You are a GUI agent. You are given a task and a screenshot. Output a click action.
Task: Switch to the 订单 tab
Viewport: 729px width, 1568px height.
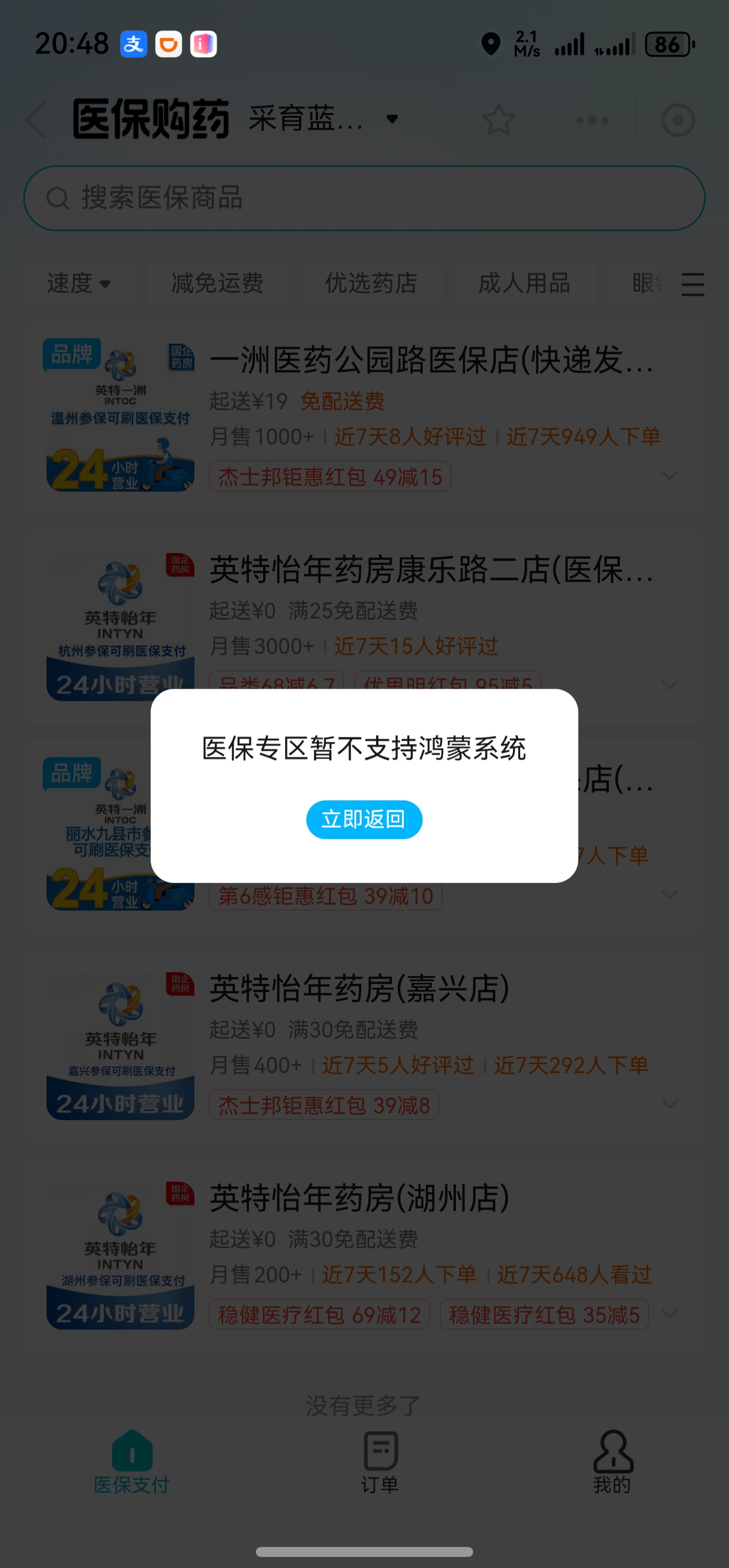click(380, 1462)
